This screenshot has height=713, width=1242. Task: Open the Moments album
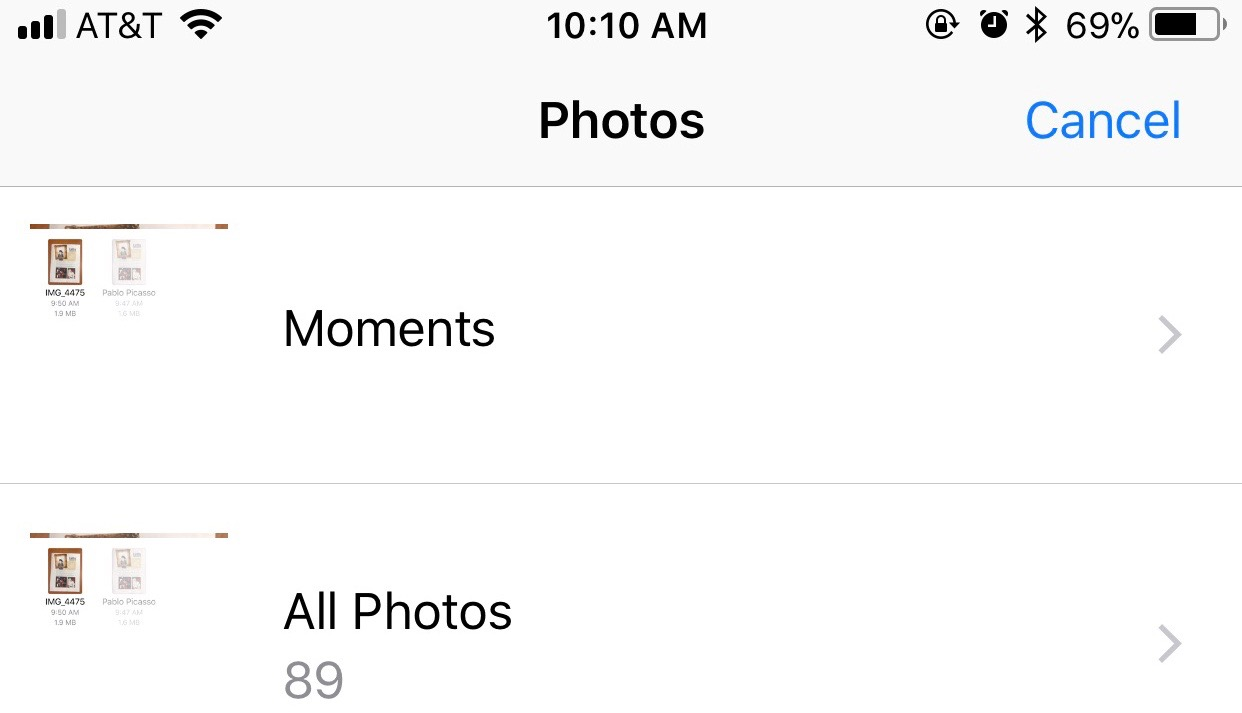pyautogui.click(x=390, y=330)
